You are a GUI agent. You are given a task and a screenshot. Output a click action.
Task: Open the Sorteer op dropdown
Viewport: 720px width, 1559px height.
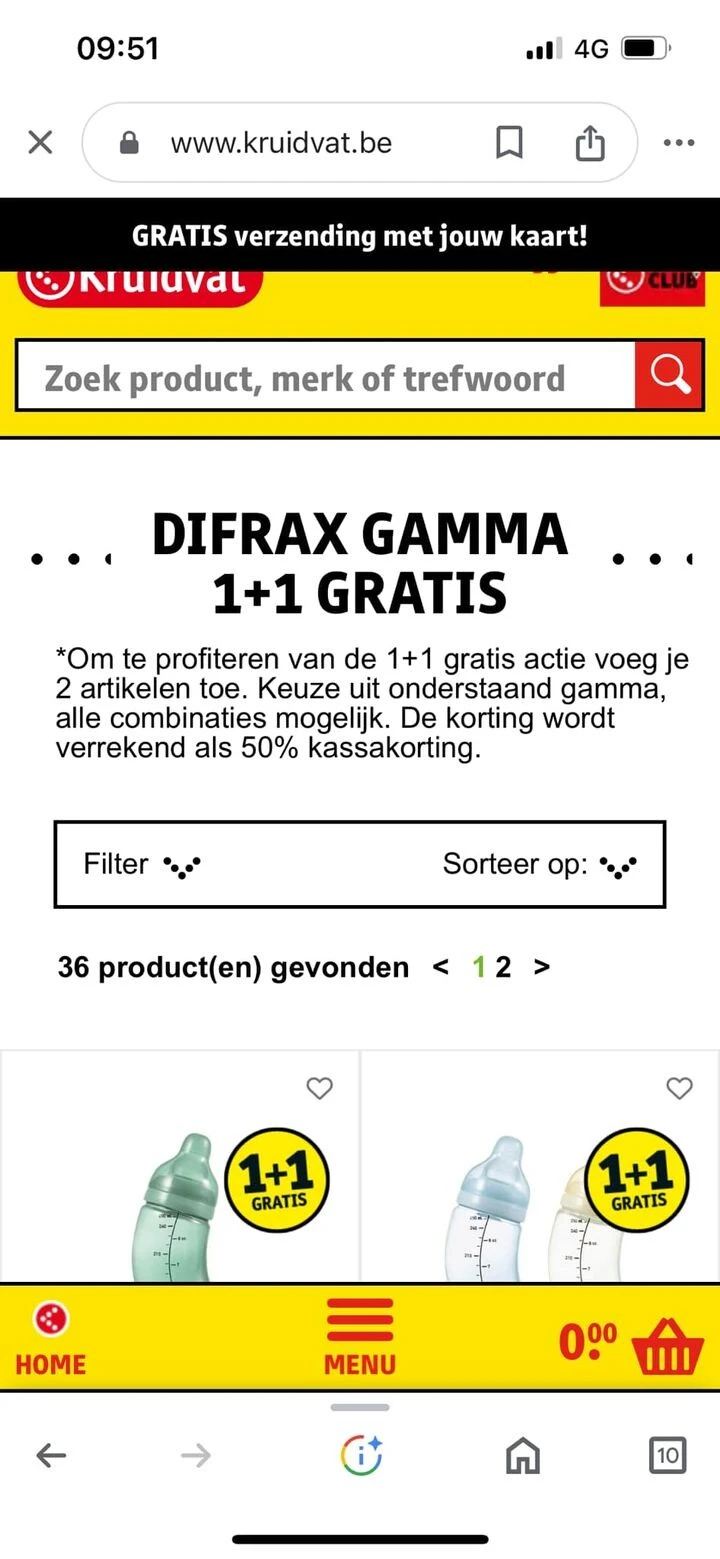[x=538, y=864]
